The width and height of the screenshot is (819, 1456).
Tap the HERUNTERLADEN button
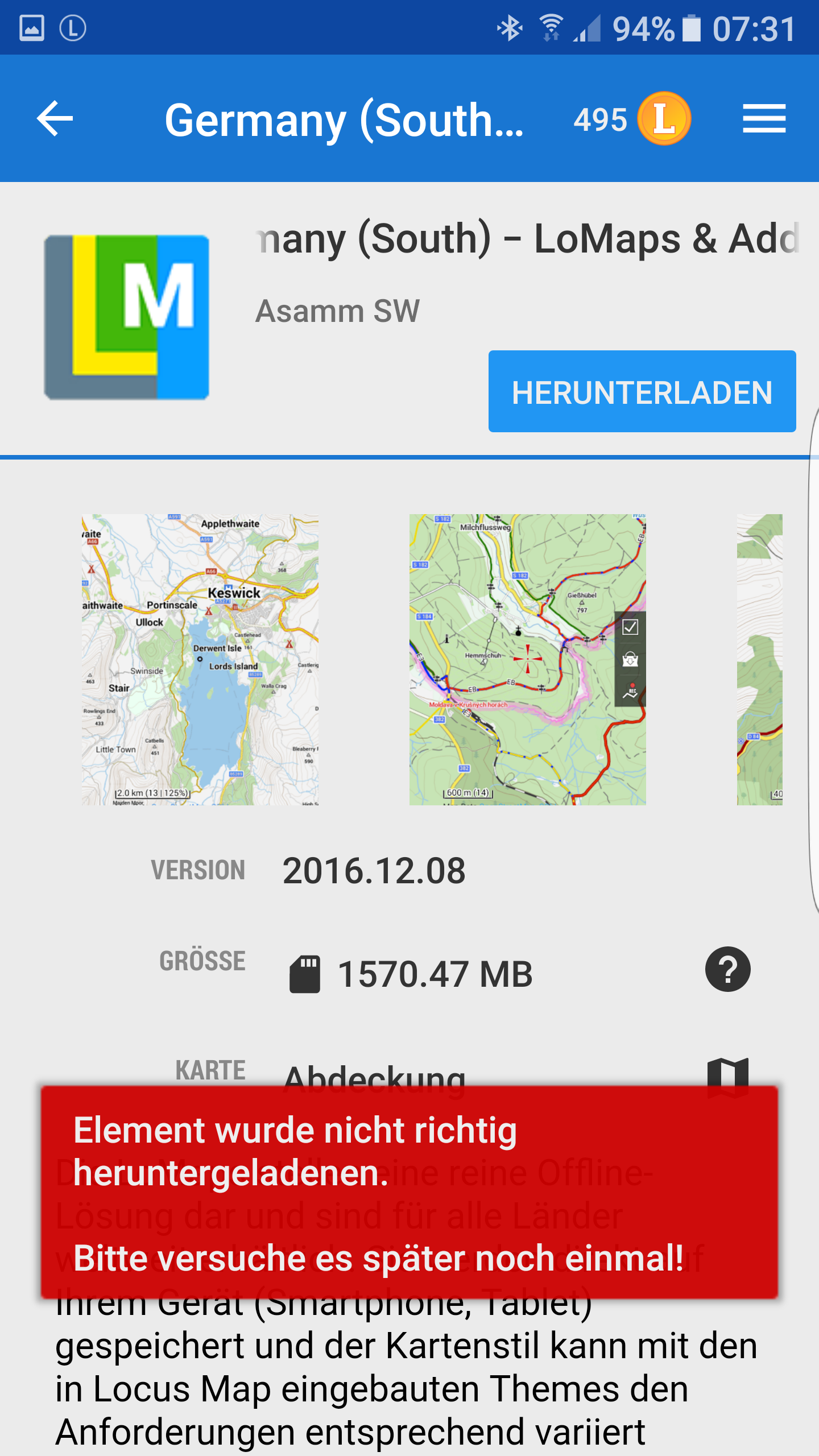pyautogui.click(x=642, y=392)
